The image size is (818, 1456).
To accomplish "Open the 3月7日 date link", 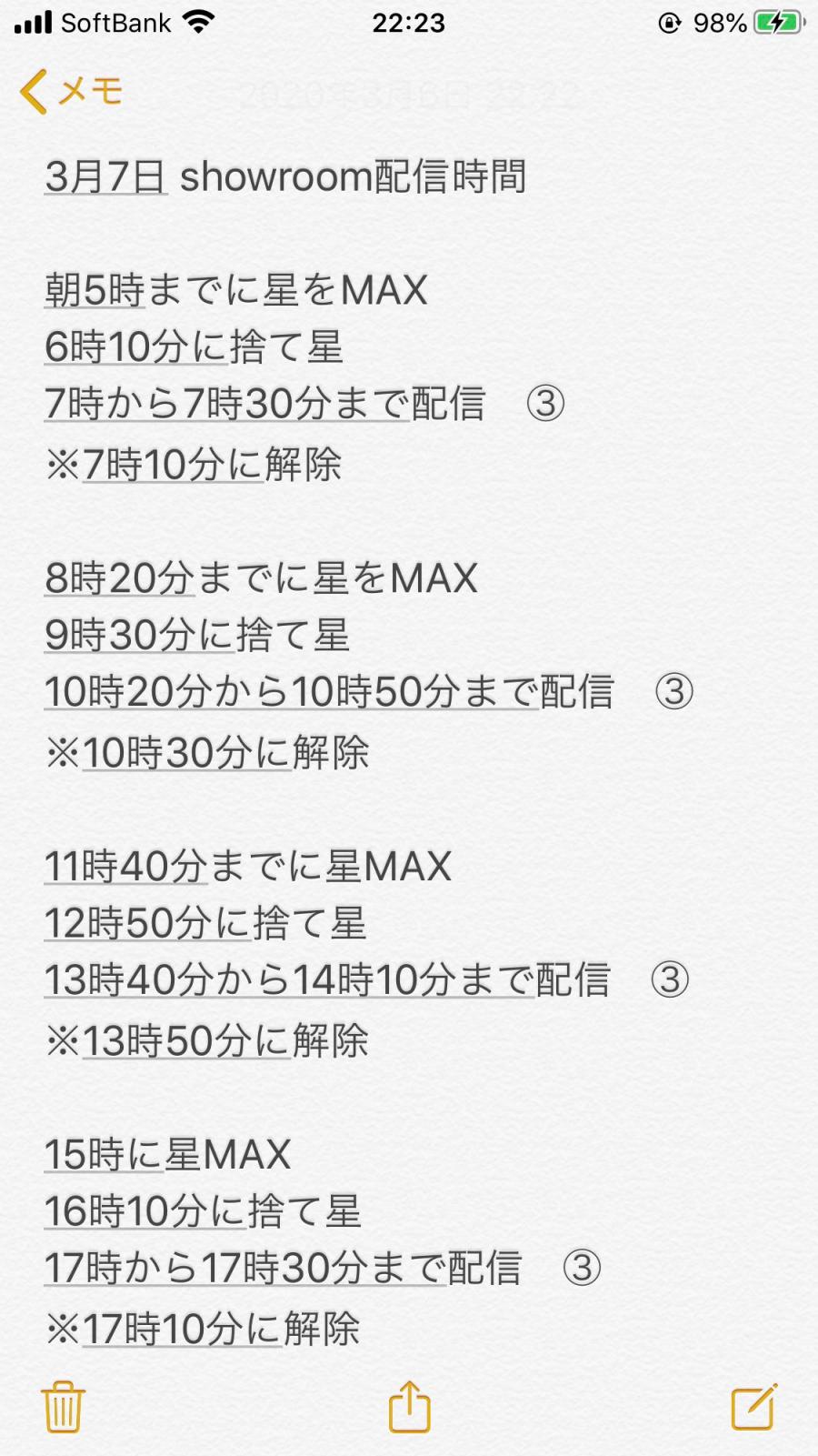I will (x=105, y=176).
